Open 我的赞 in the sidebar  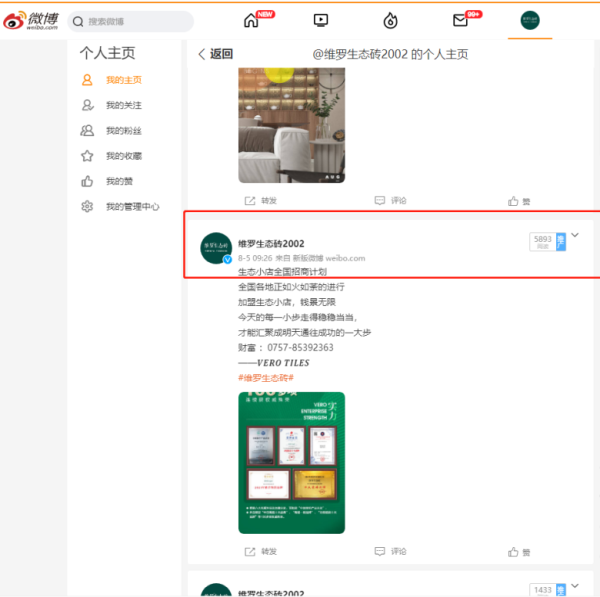tap(119, 181)
